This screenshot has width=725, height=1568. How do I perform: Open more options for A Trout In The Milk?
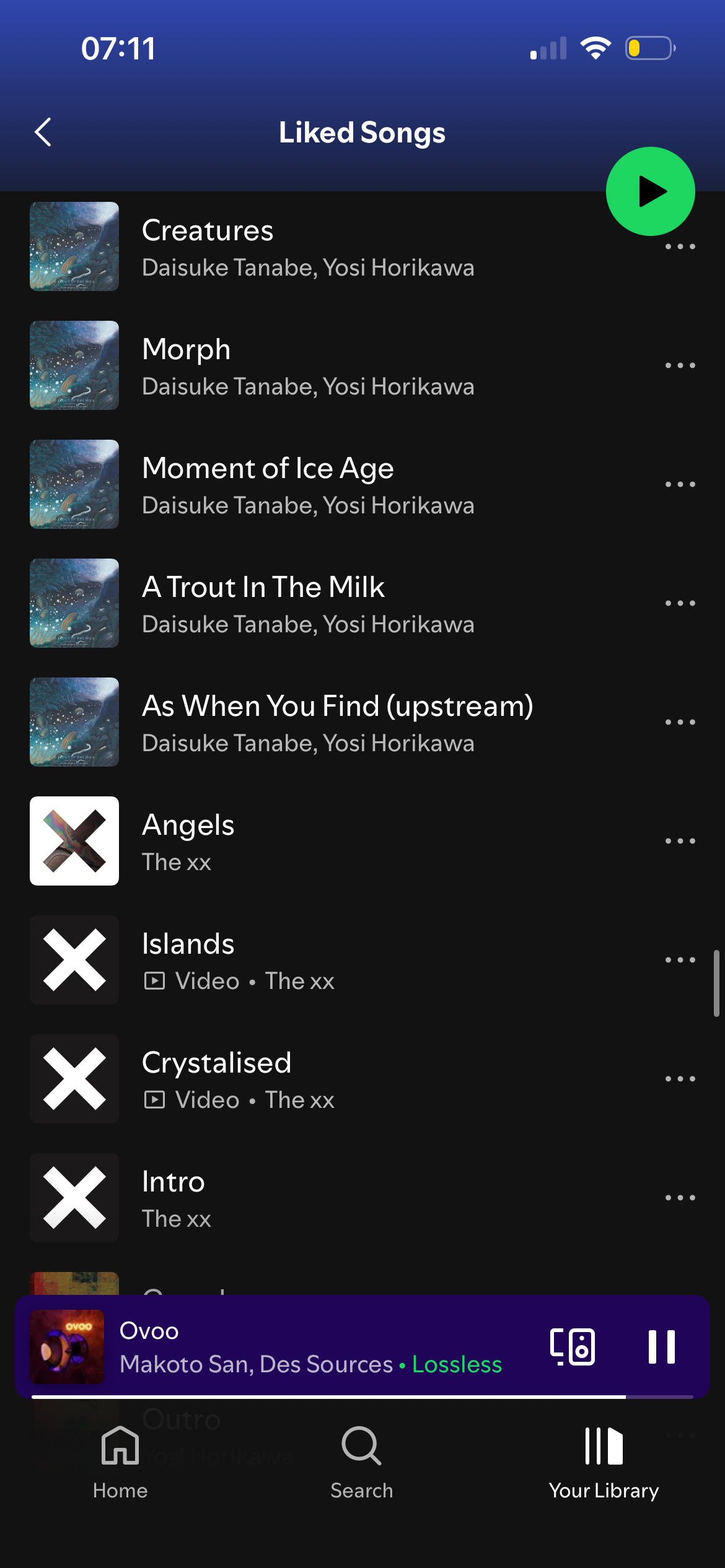(x=680, y=604)
